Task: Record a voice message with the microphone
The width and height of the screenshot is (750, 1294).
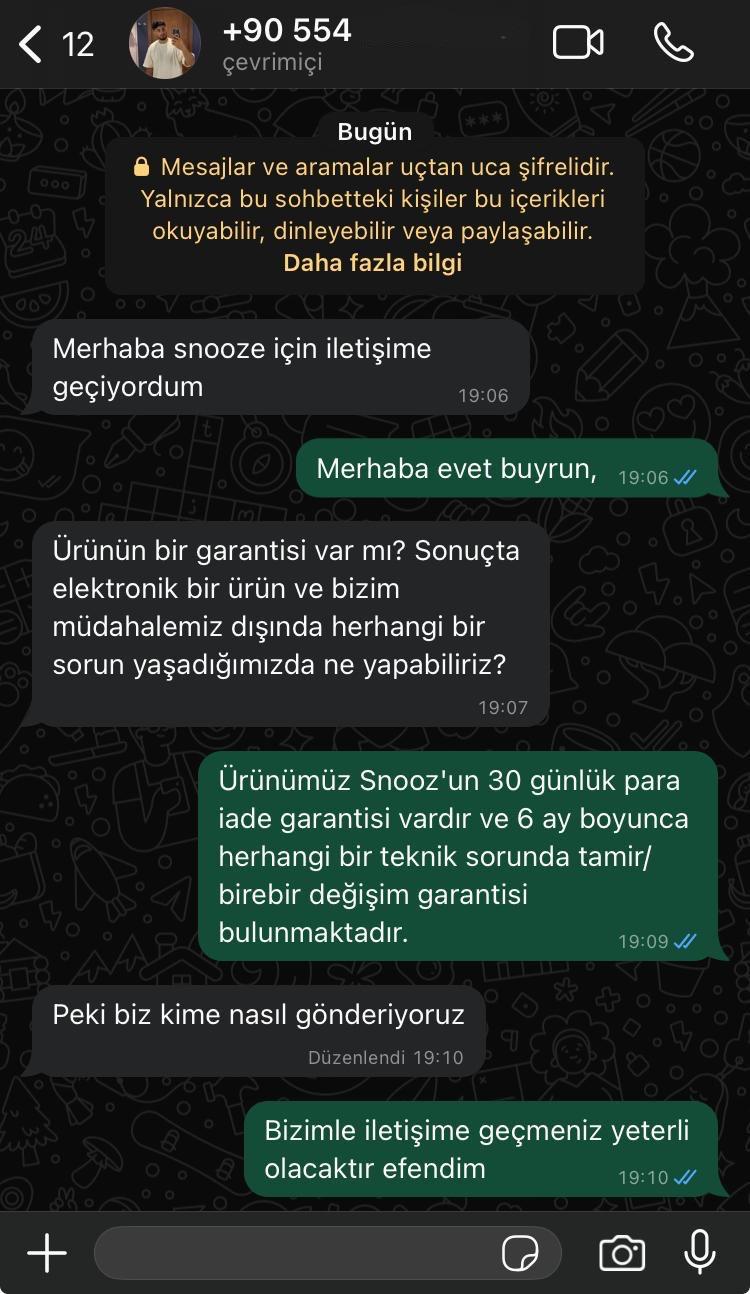Action: click(699, 1253)
